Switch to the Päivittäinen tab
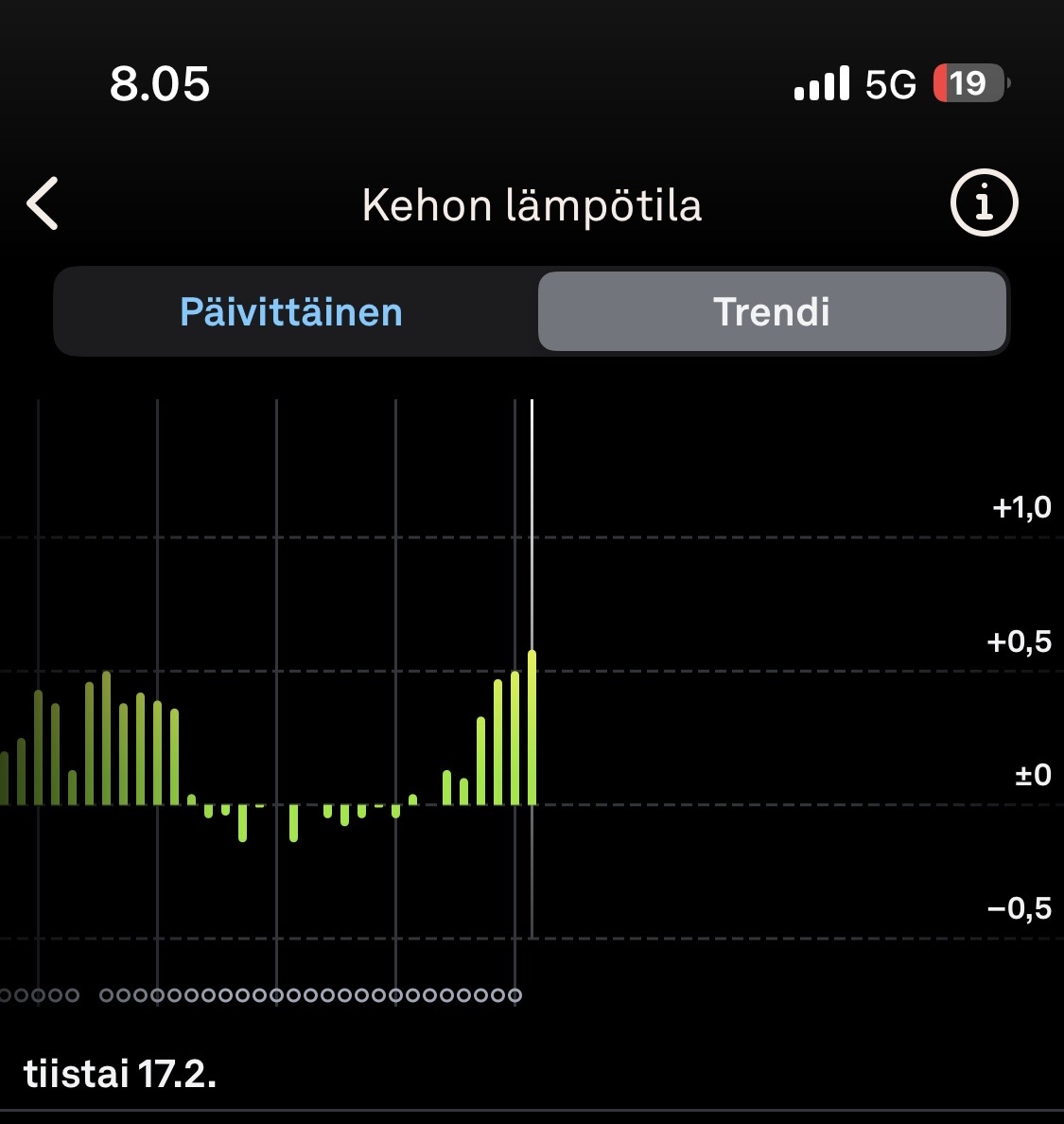1064x1124 pixels. pyautogui.click(x=291, y=312)
